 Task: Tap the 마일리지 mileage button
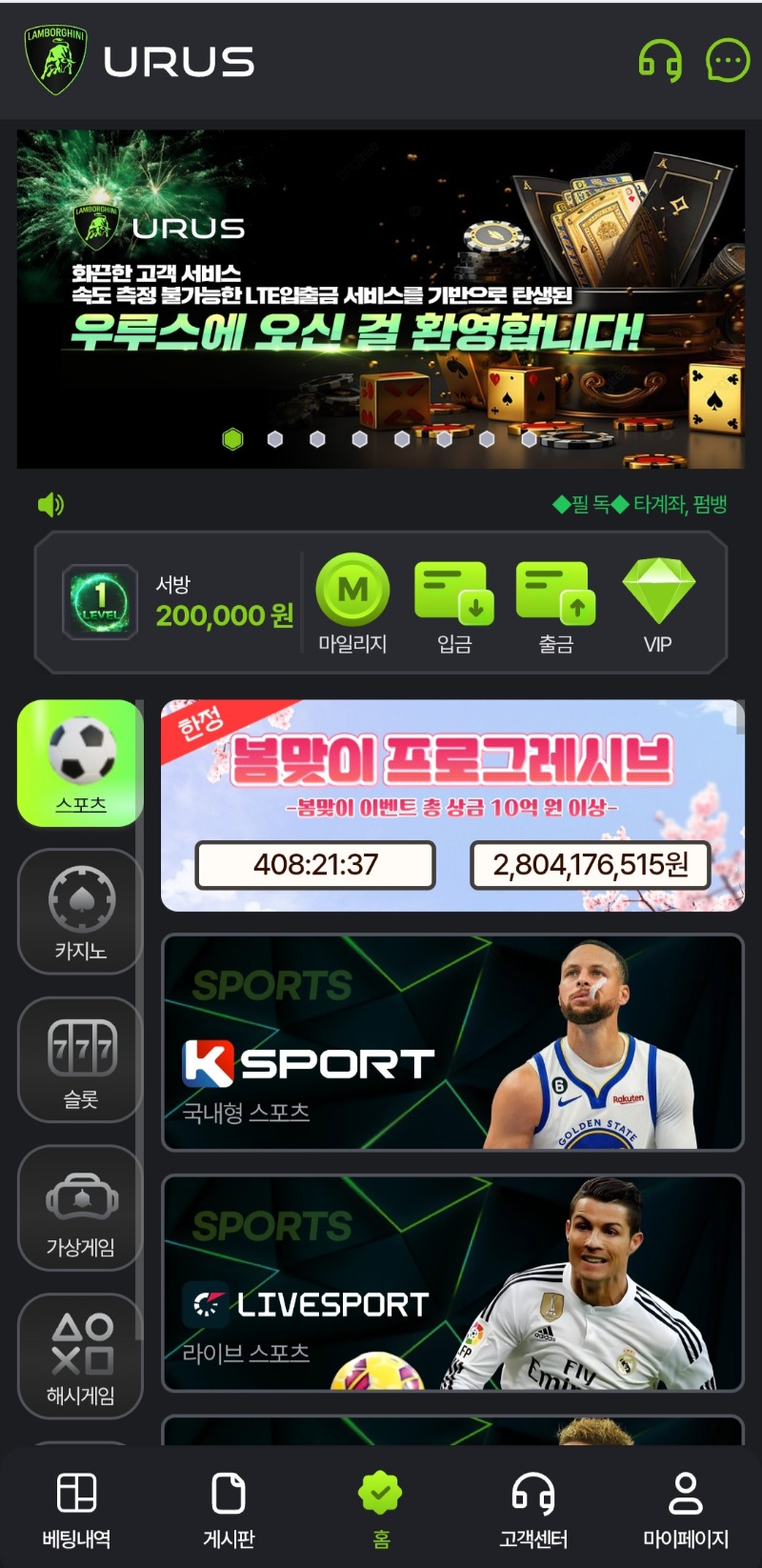click(352, 604)
